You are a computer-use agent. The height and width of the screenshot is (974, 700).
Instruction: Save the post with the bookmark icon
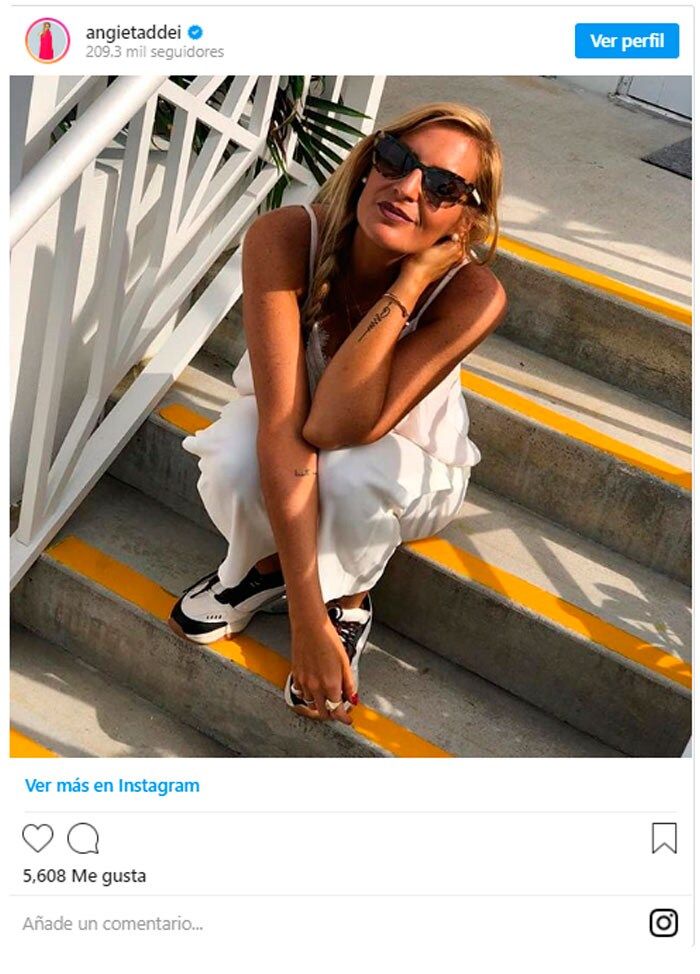664,838
